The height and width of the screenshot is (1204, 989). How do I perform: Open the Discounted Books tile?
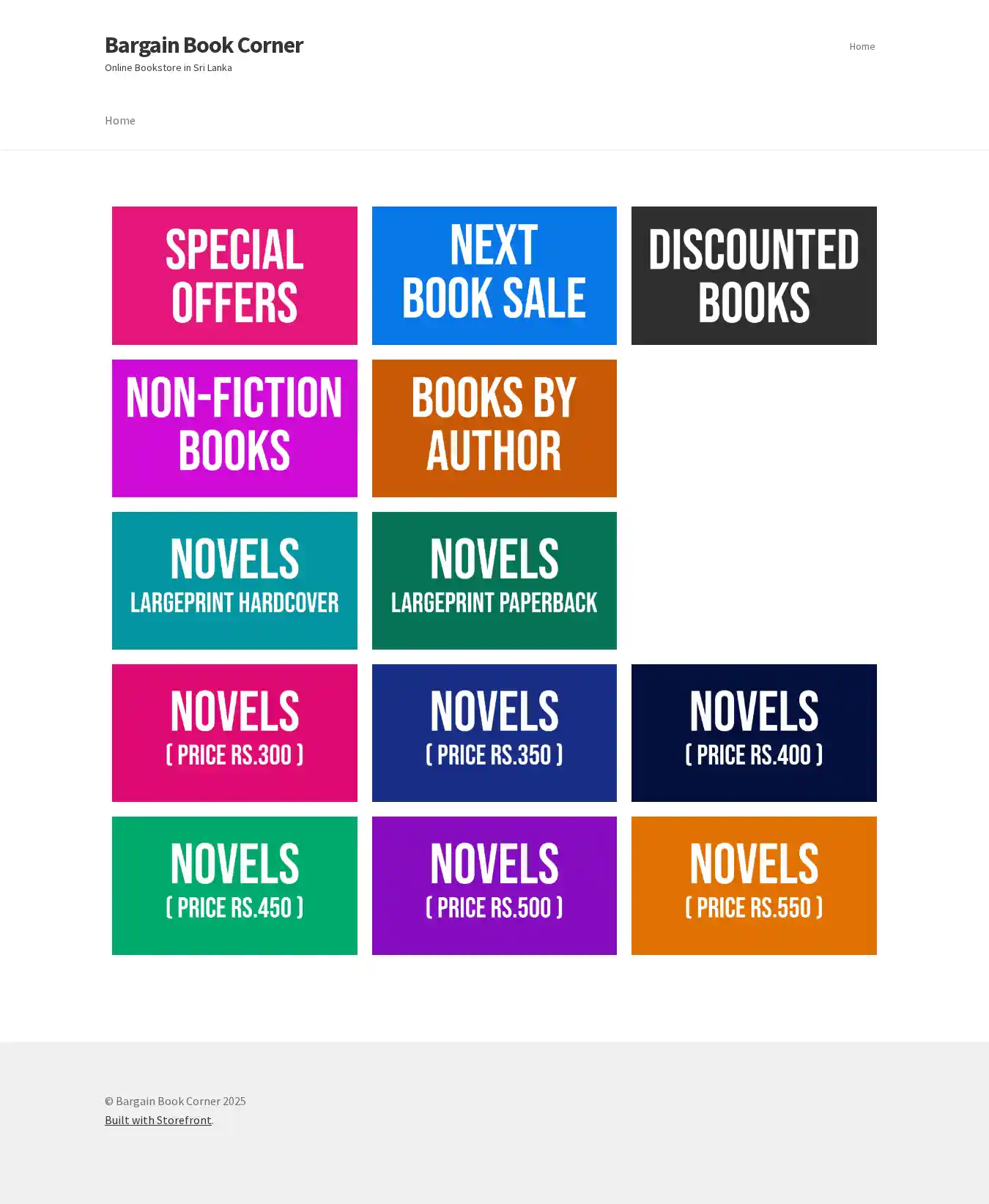pos(754,275)
